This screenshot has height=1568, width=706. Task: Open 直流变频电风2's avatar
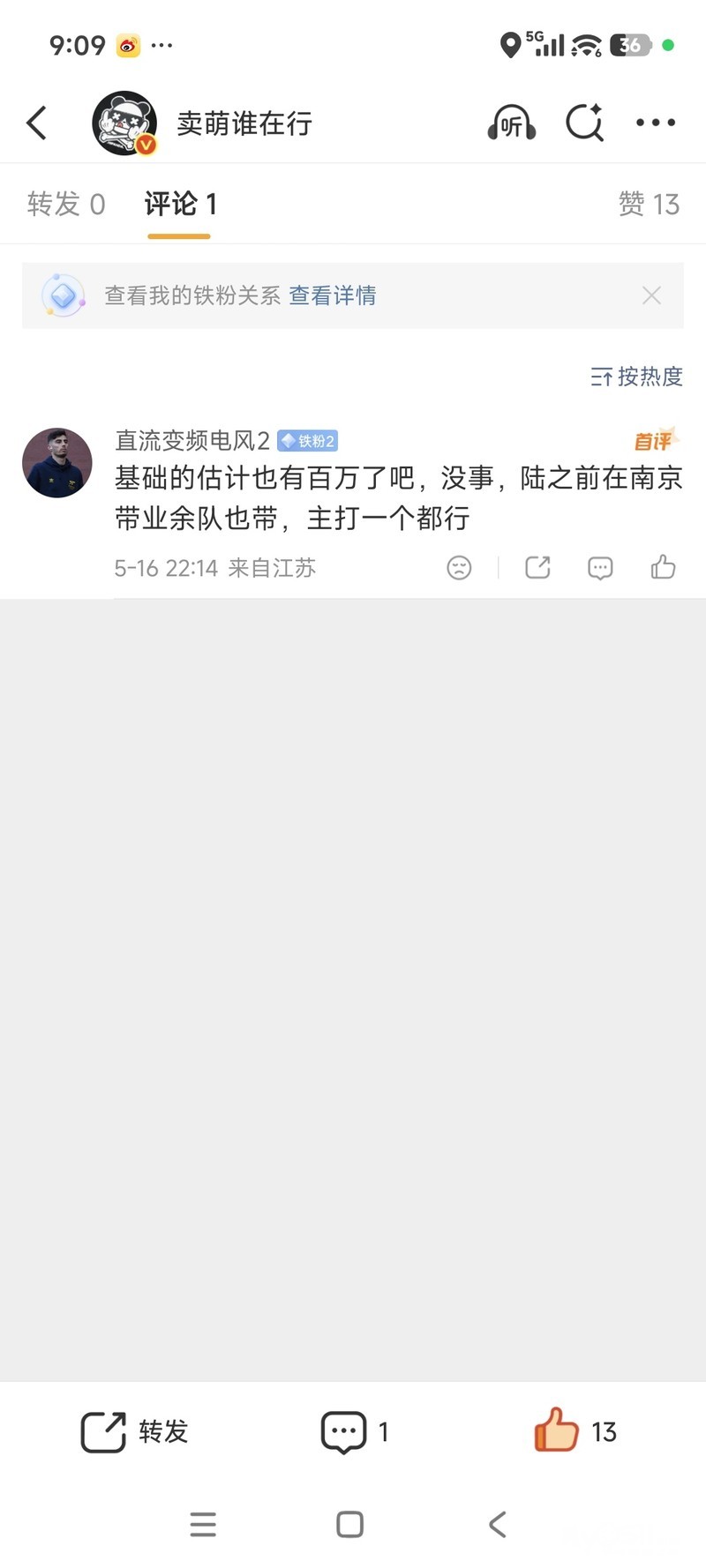pos(57,463)
